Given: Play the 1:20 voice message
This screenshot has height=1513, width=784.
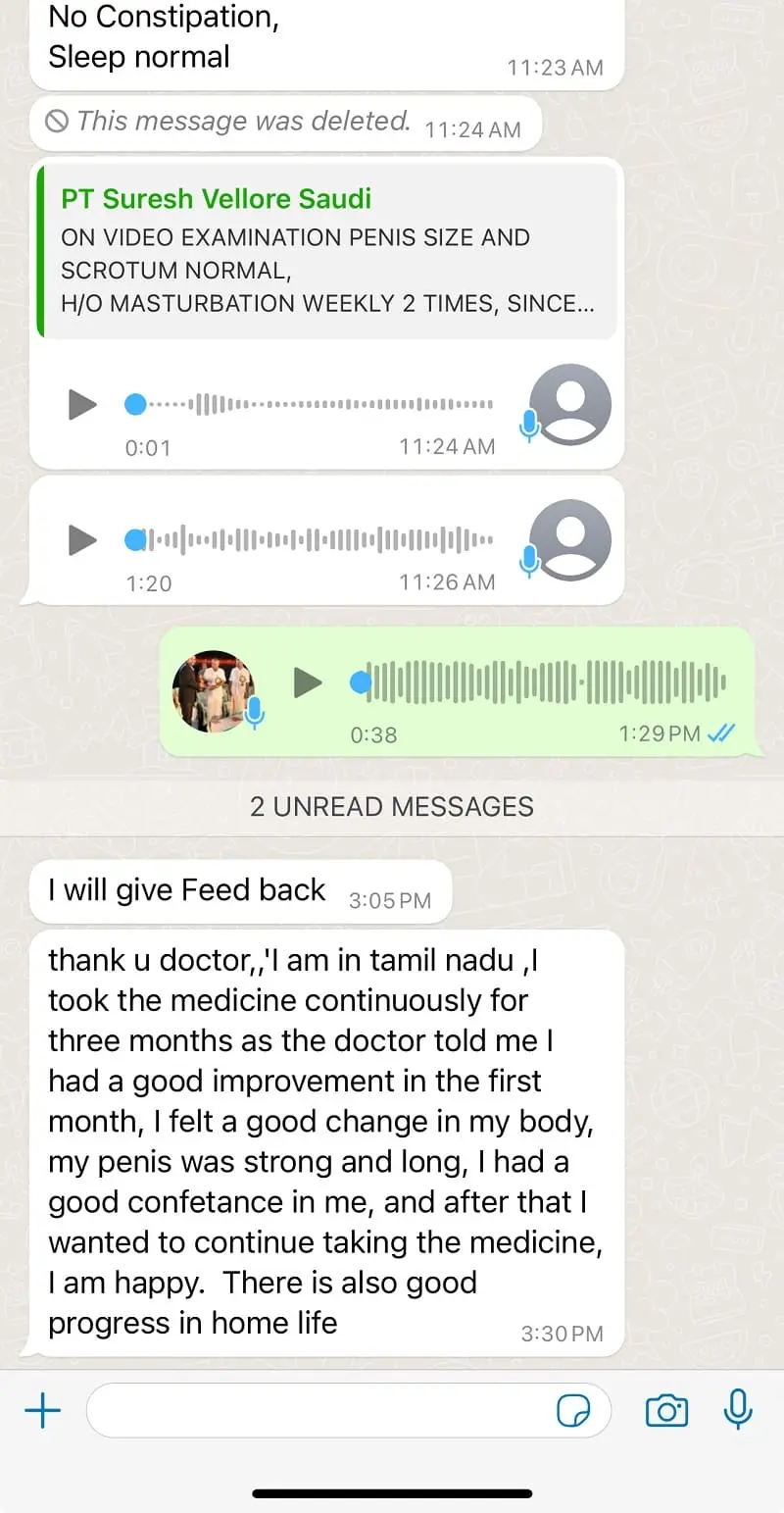Looking at the screenshot, I should [82, 539].
